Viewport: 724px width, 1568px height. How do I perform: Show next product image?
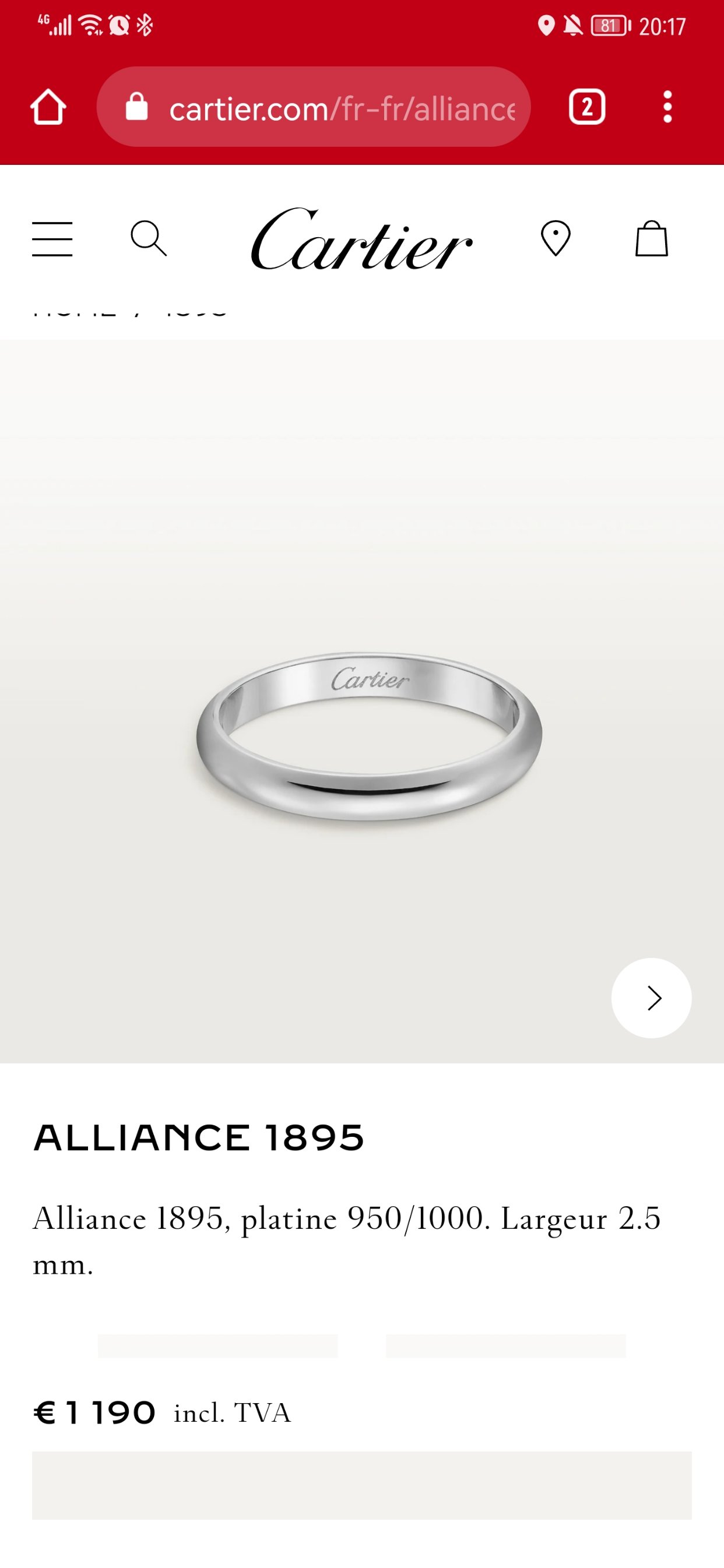(x=651, y=998)
